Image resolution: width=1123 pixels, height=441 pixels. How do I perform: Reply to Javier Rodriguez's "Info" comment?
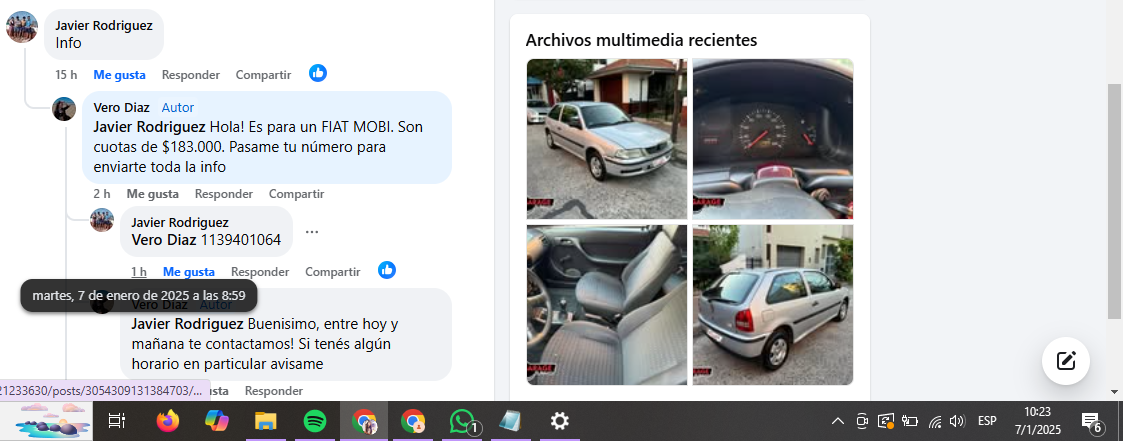coord(190,75)
